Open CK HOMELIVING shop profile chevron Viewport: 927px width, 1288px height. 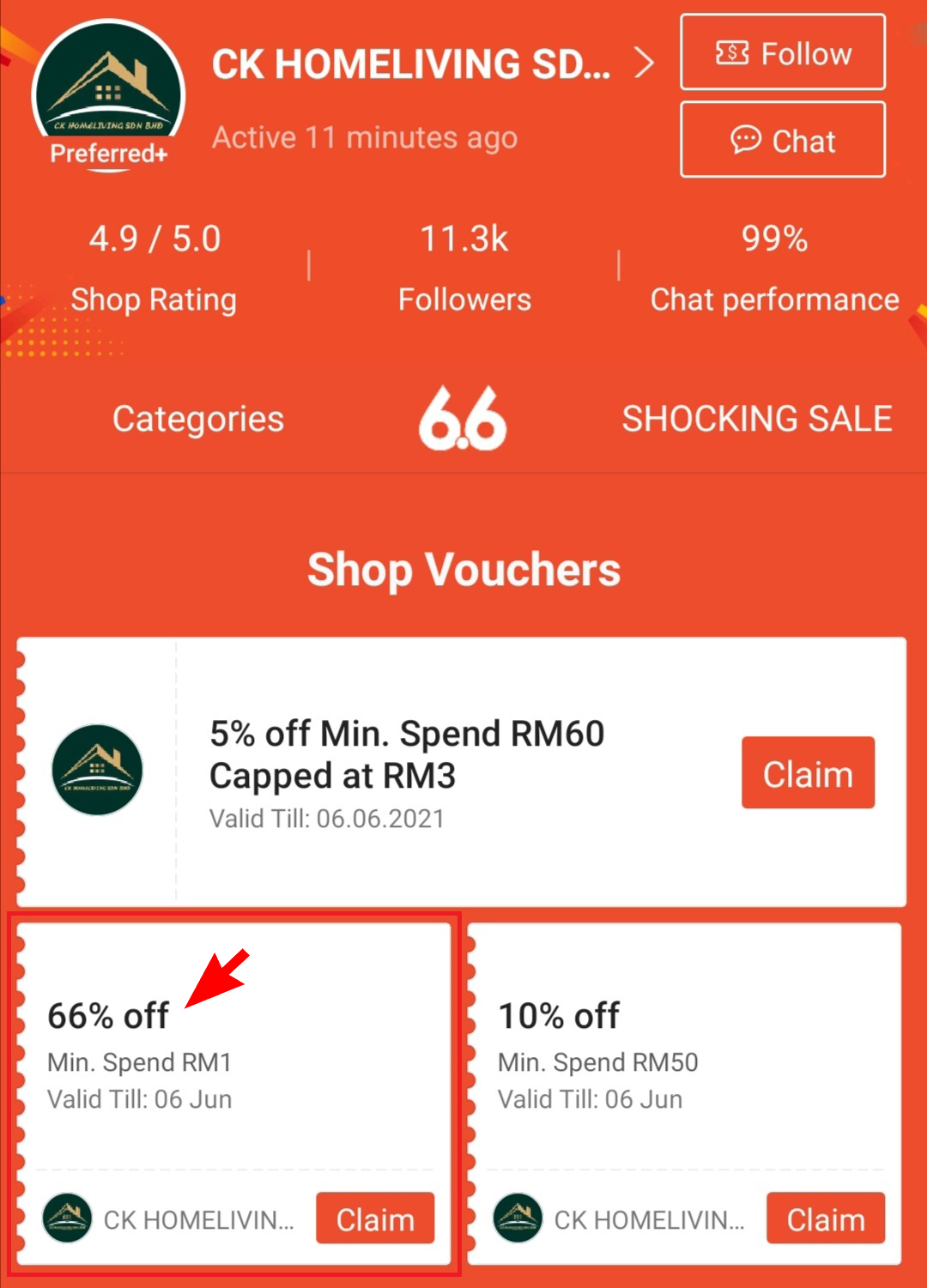[x=644, y=63]
